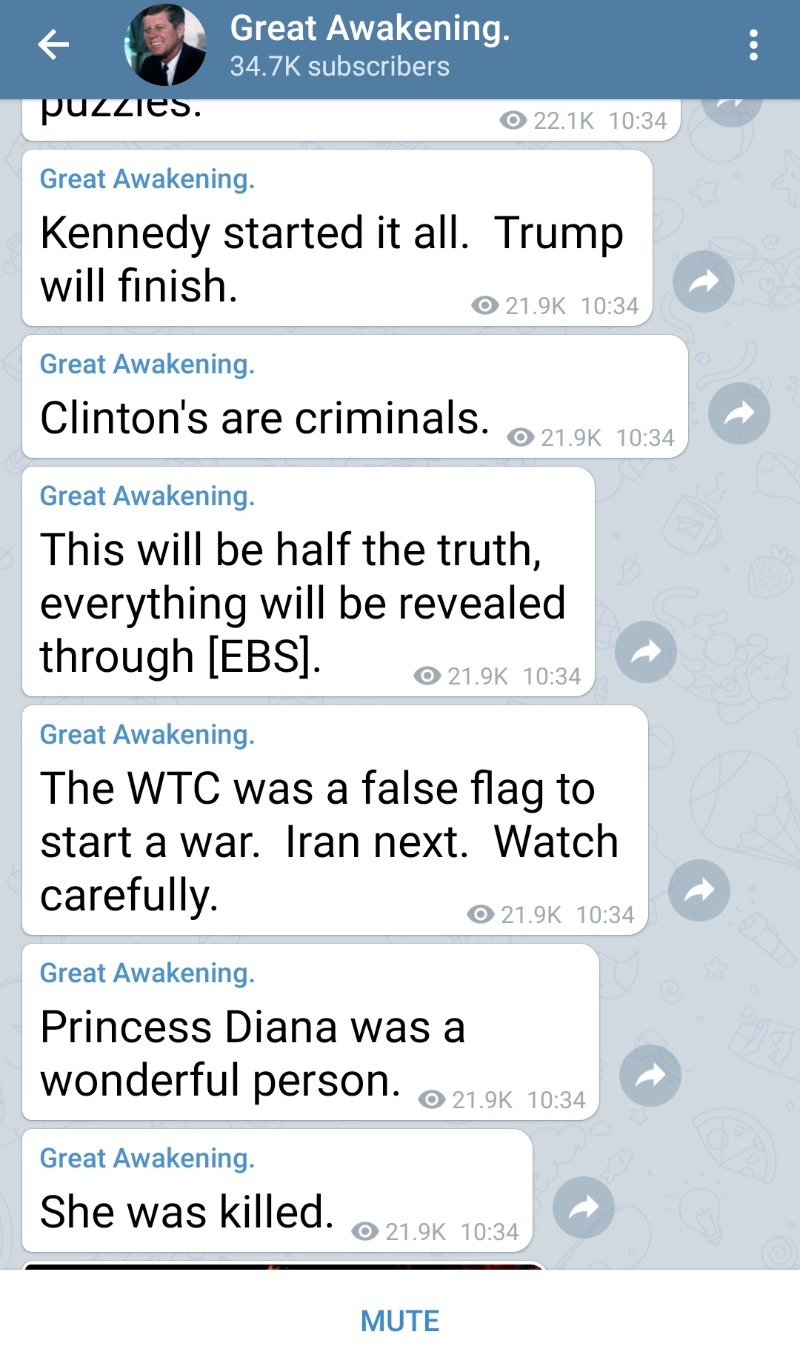Go back using the header arrow

pyautogui.click(x=53, y=45)
